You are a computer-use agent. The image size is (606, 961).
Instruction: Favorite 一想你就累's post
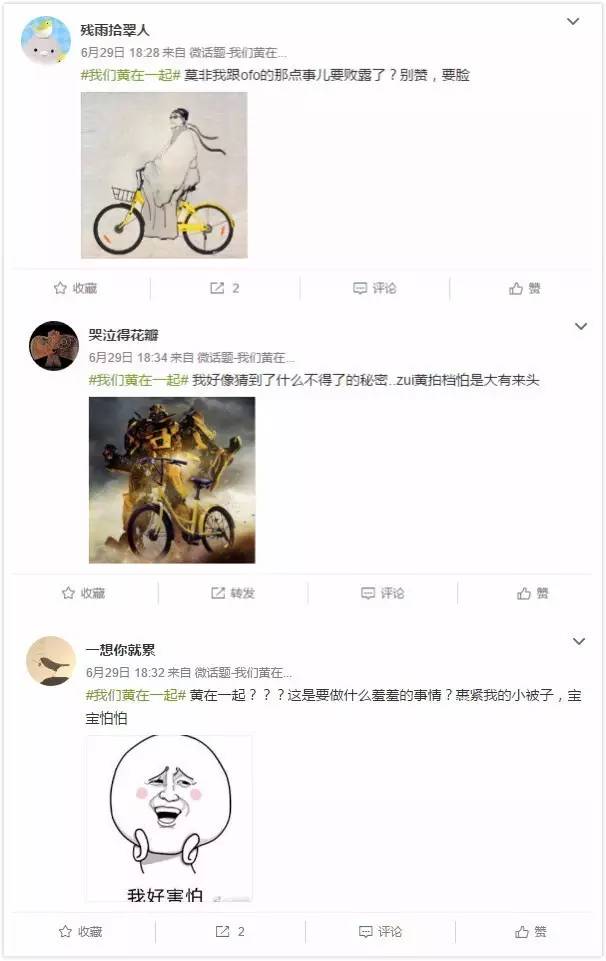pos(80,931)
